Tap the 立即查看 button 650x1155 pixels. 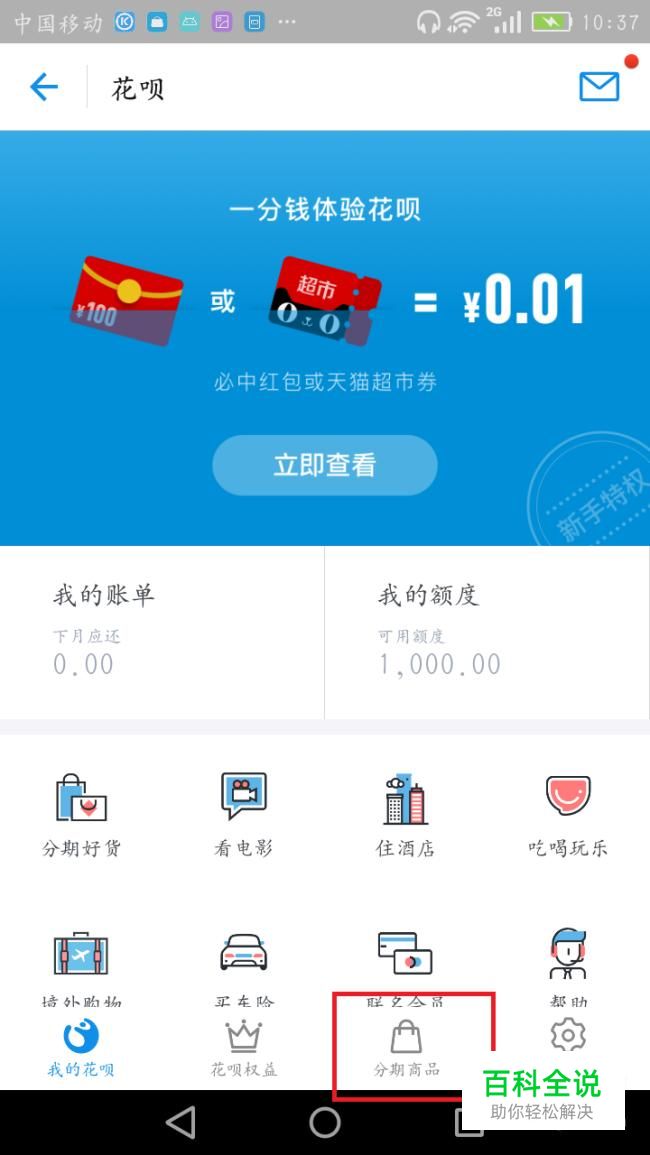[325, 465]
